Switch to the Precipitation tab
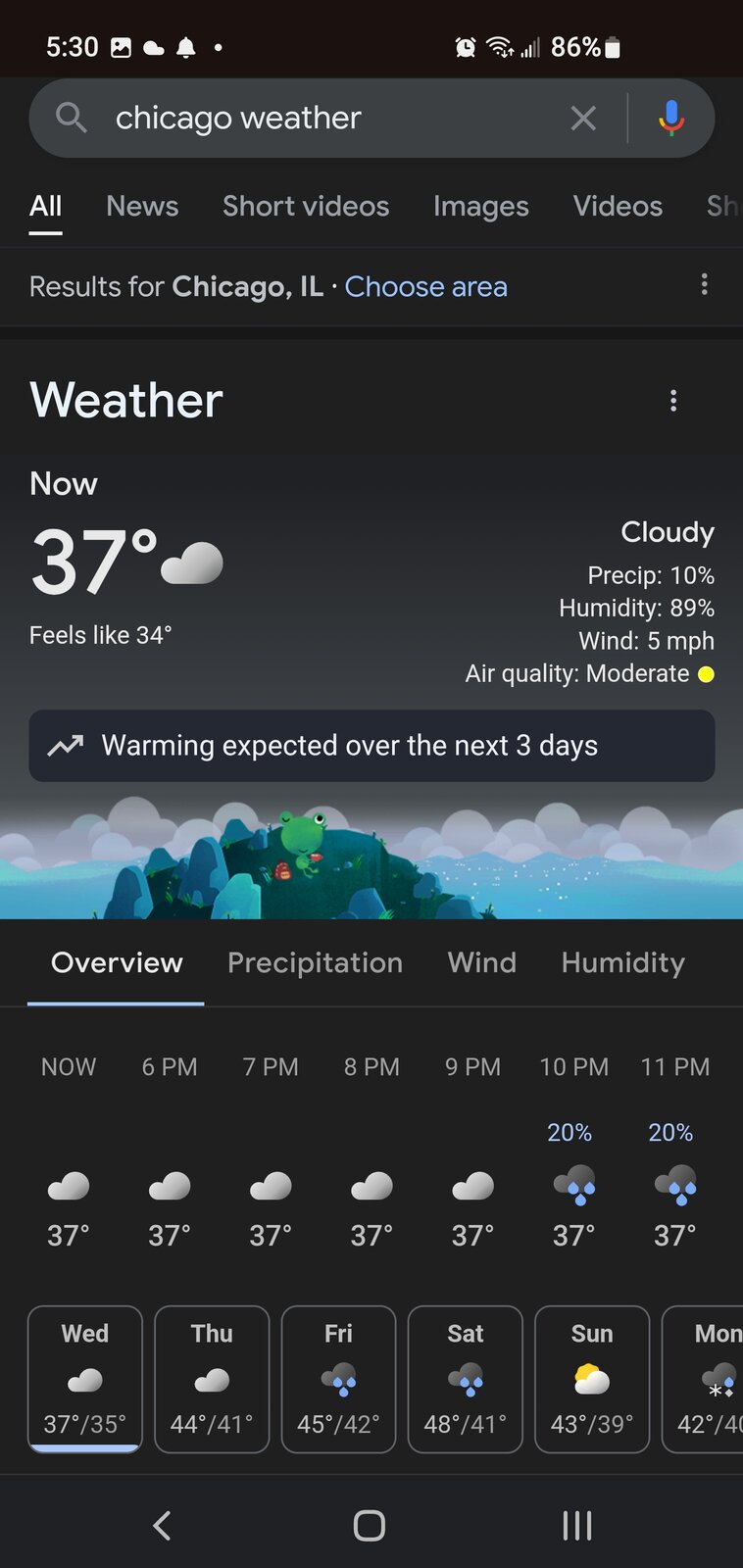This screenshot has width=743, height=1568. tap(315, 963)
